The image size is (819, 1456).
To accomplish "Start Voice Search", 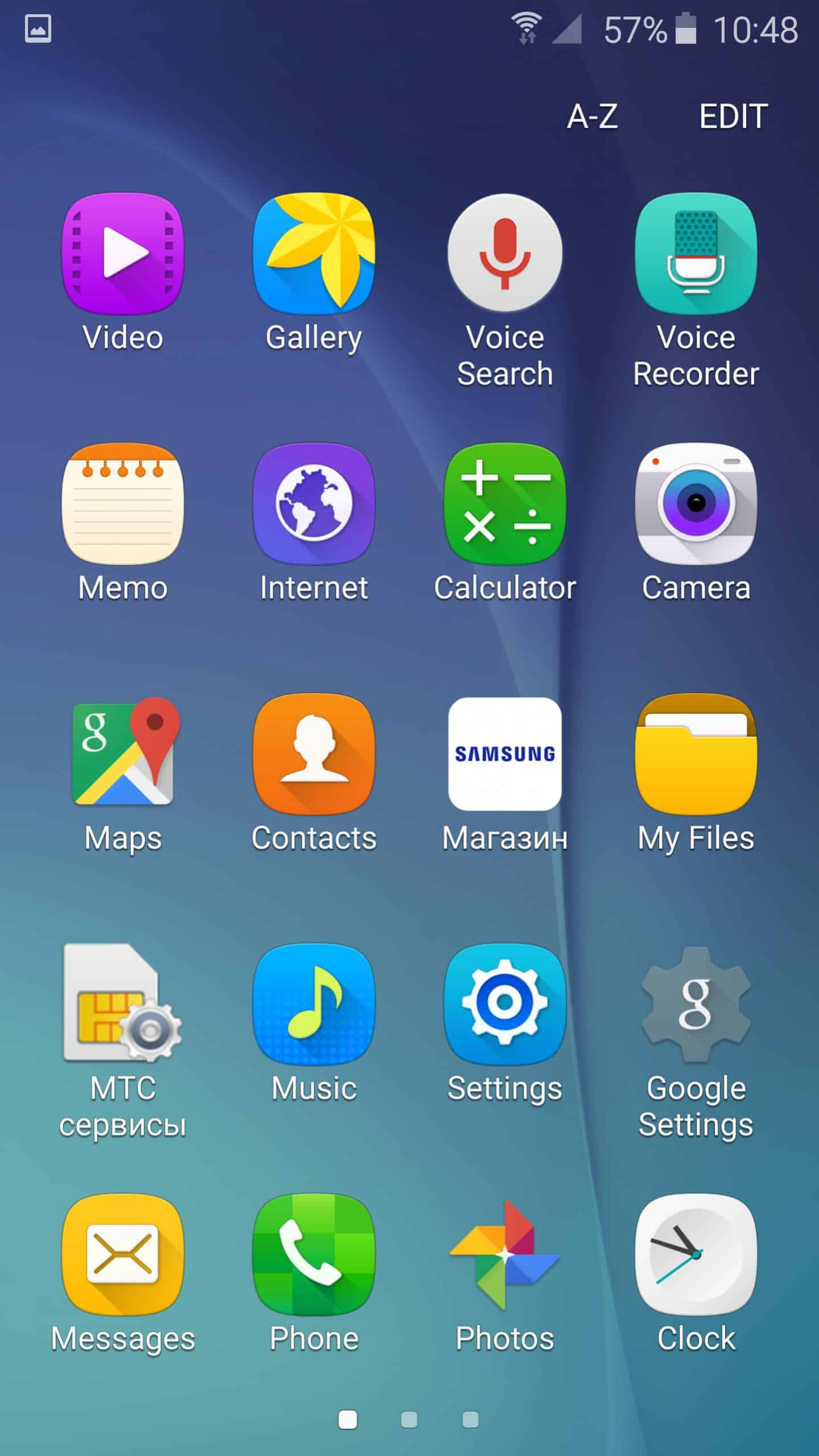I will coord(505,254).
